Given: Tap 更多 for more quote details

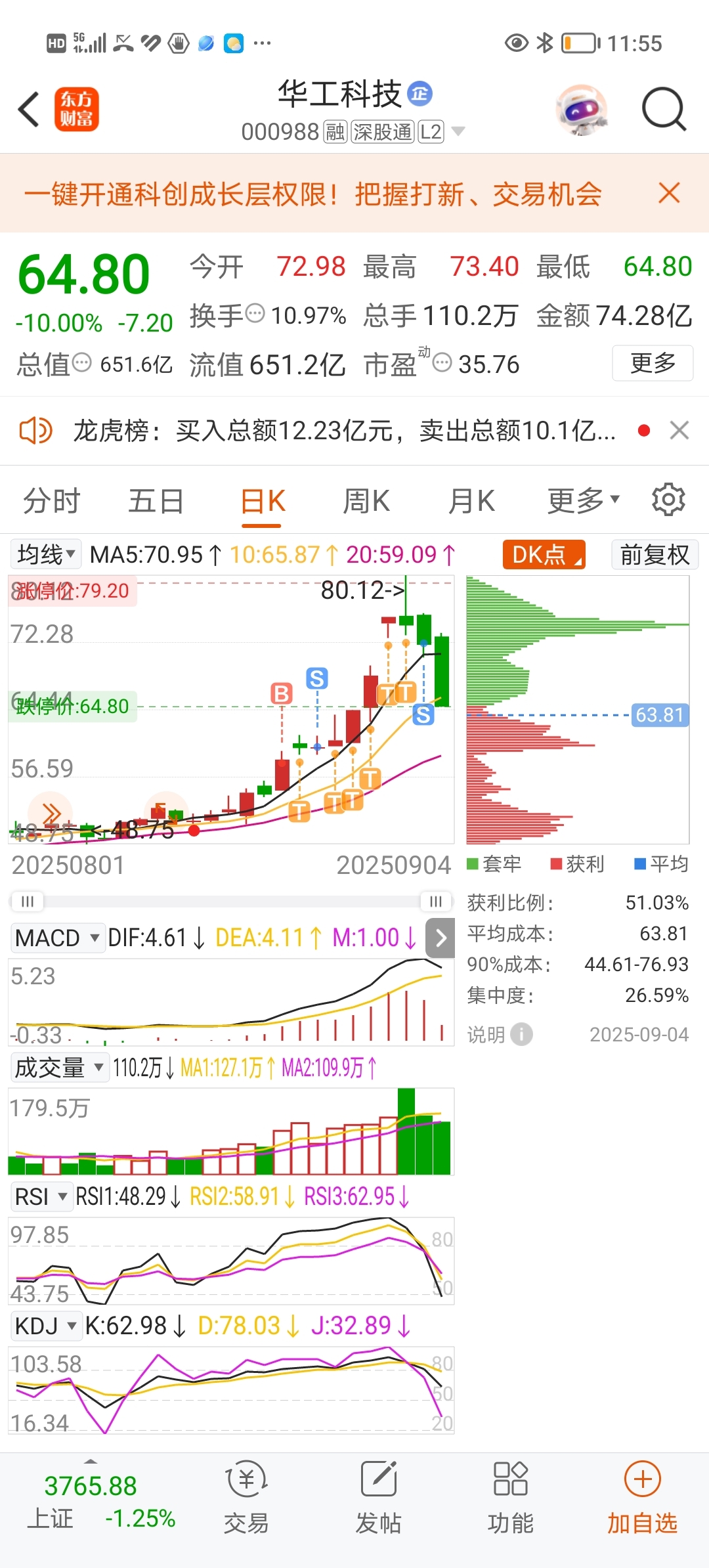Looking at the screenshot, I should pyautogui.click(x=652, y=362).
